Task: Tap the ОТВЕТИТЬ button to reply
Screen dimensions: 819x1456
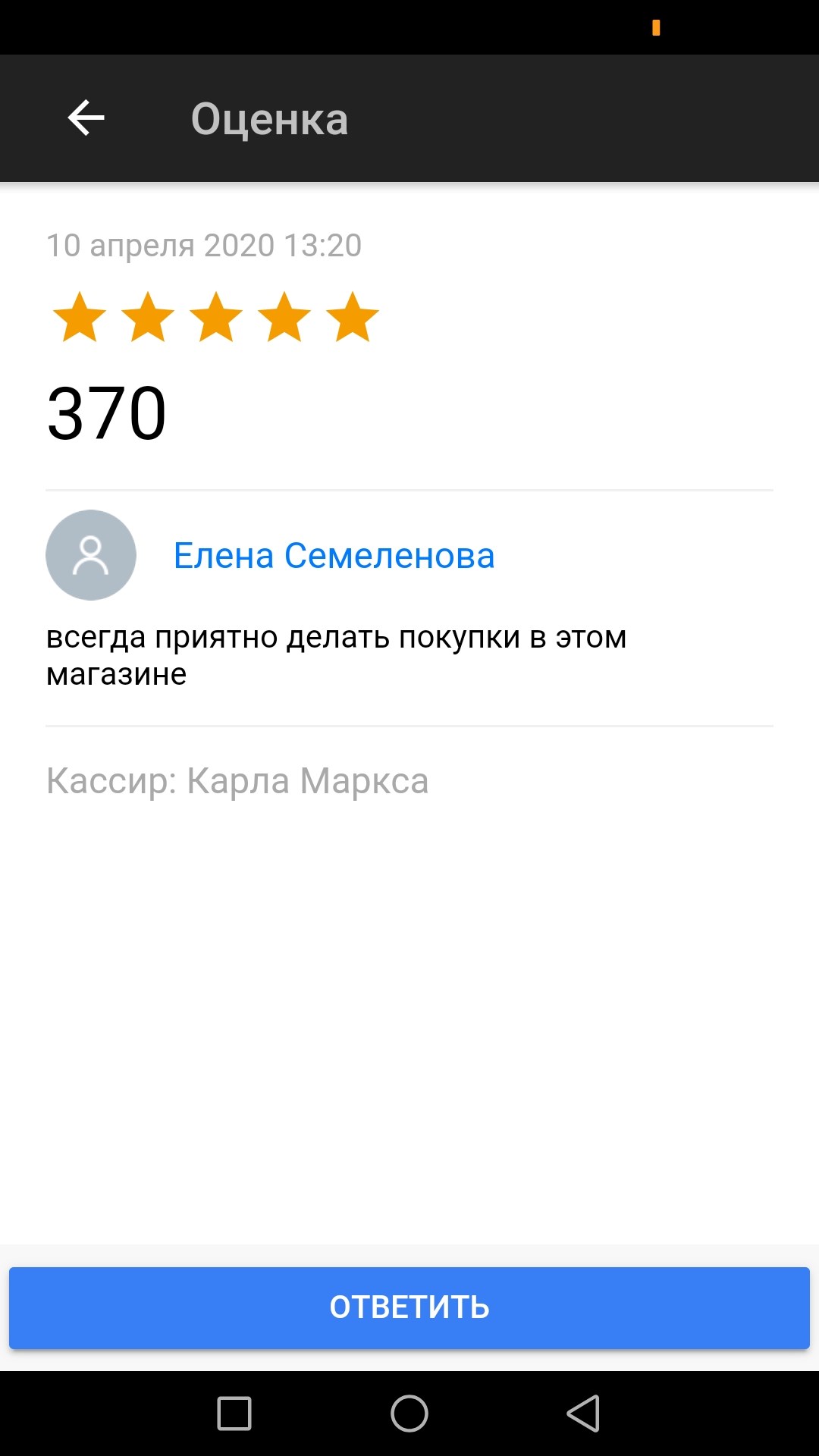Action: click(409, 1307)
